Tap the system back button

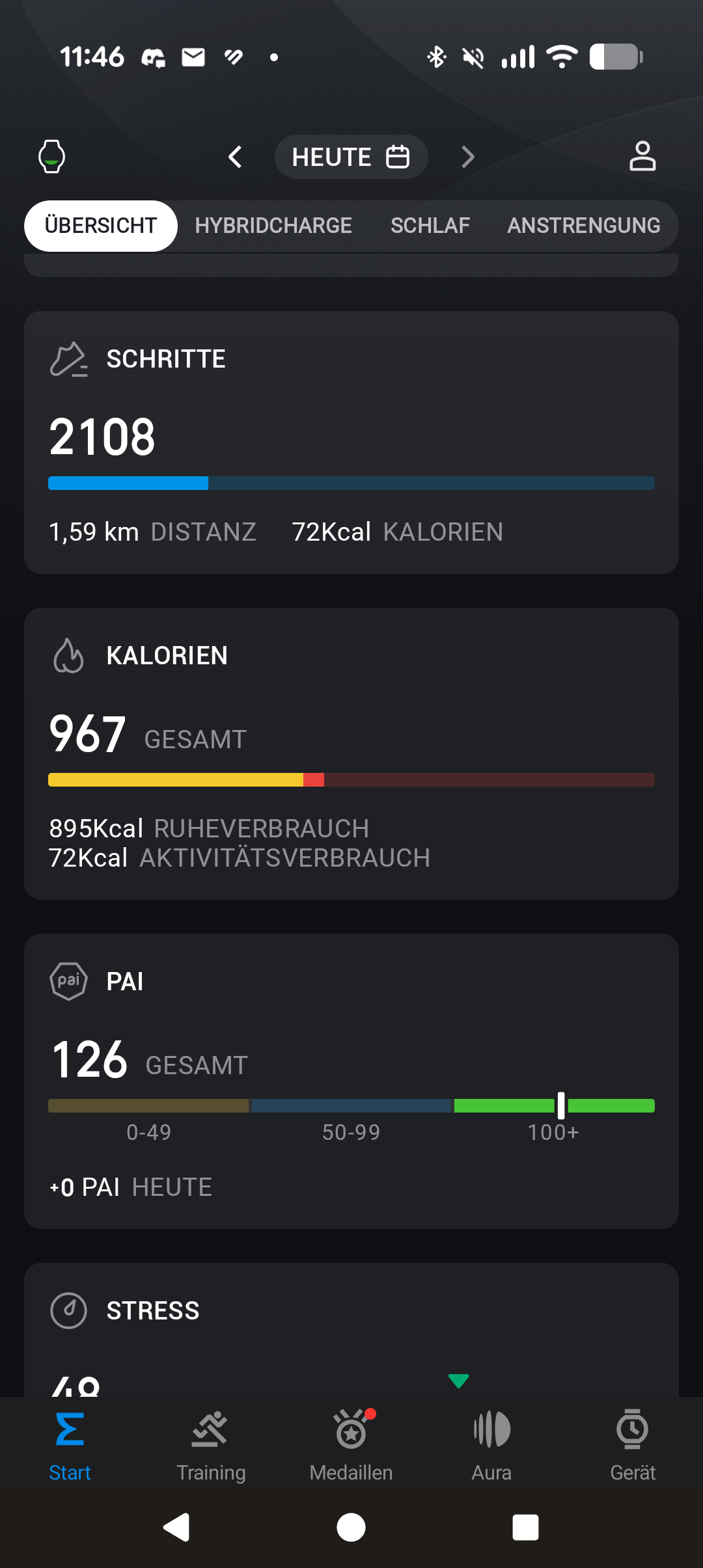[x=176, y=1527]
